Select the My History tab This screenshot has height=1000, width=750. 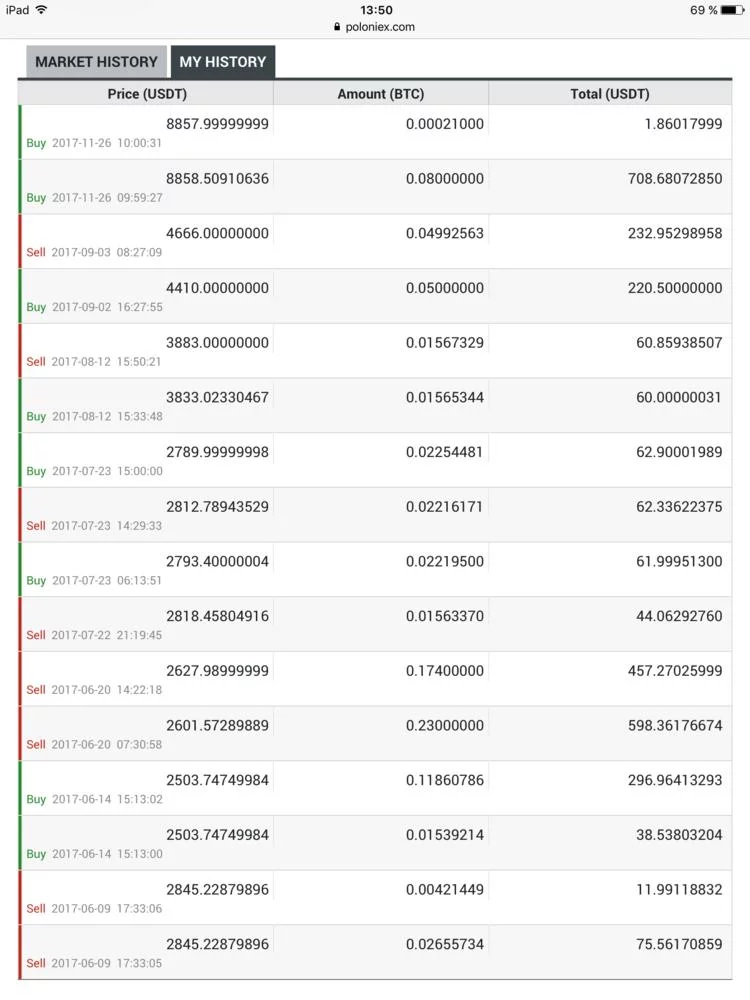tap(222, 62)
